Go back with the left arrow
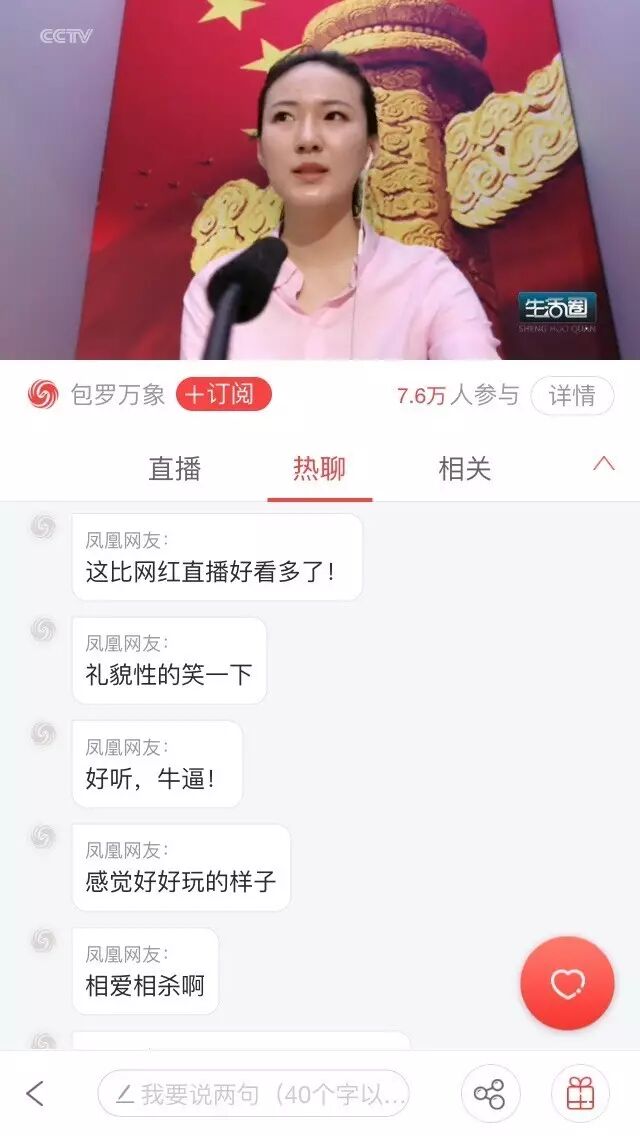This screenshot has height=1136, width=640. tap(35, 1093)
